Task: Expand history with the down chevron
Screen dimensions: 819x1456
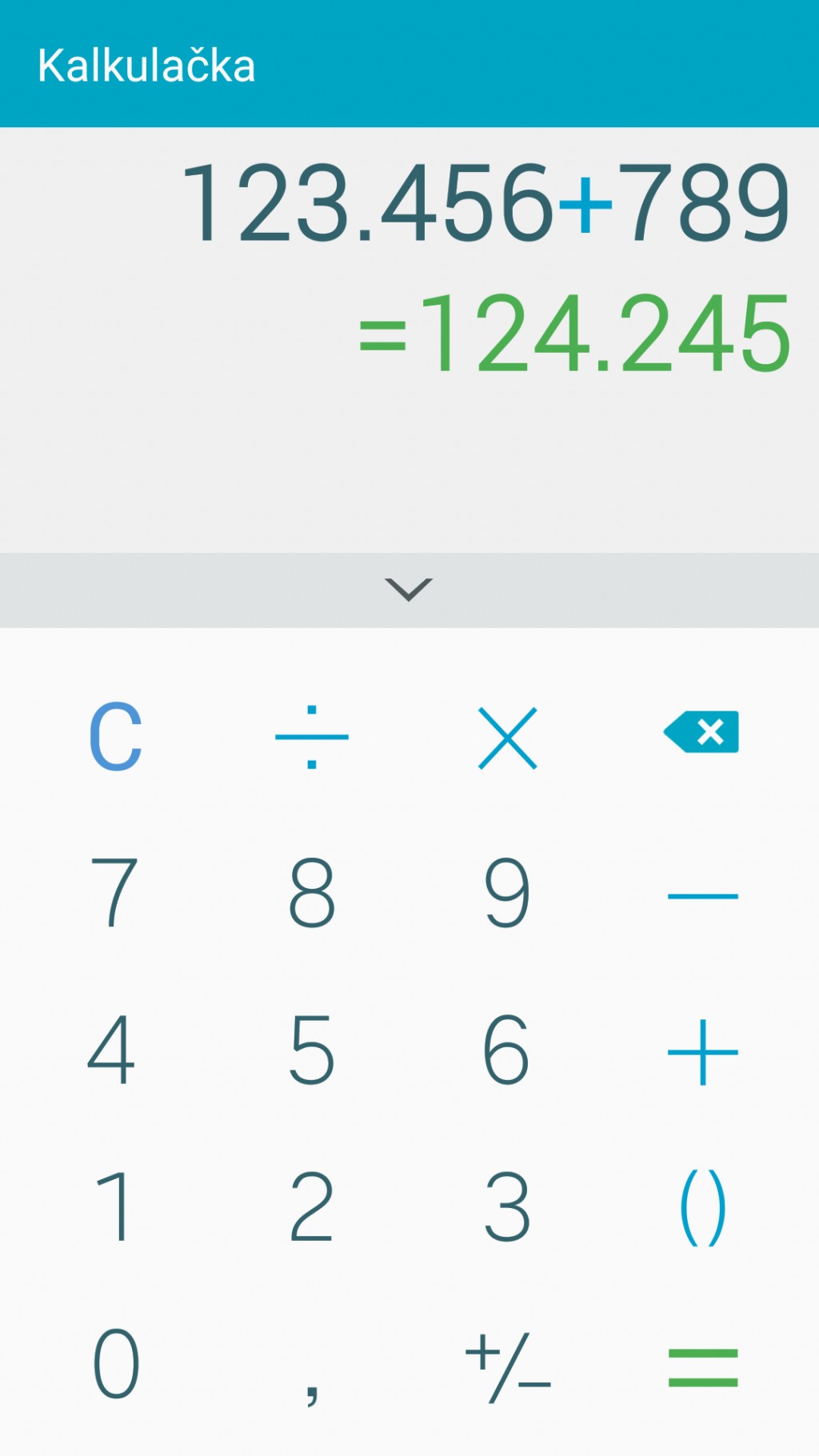Action: (x=409, y=590)
